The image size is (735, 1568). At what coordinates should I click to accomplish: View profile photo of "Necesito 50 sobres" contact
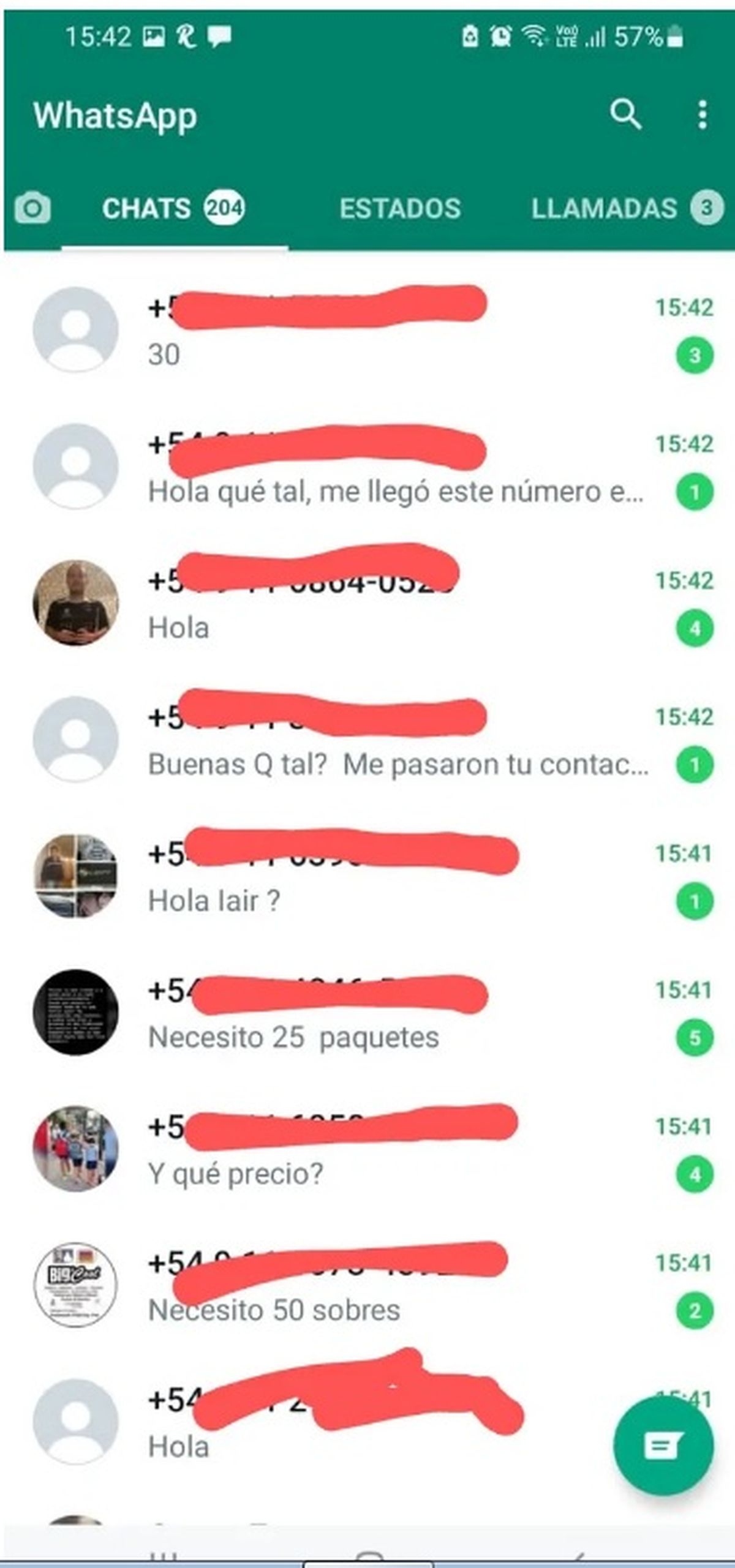75,1285
